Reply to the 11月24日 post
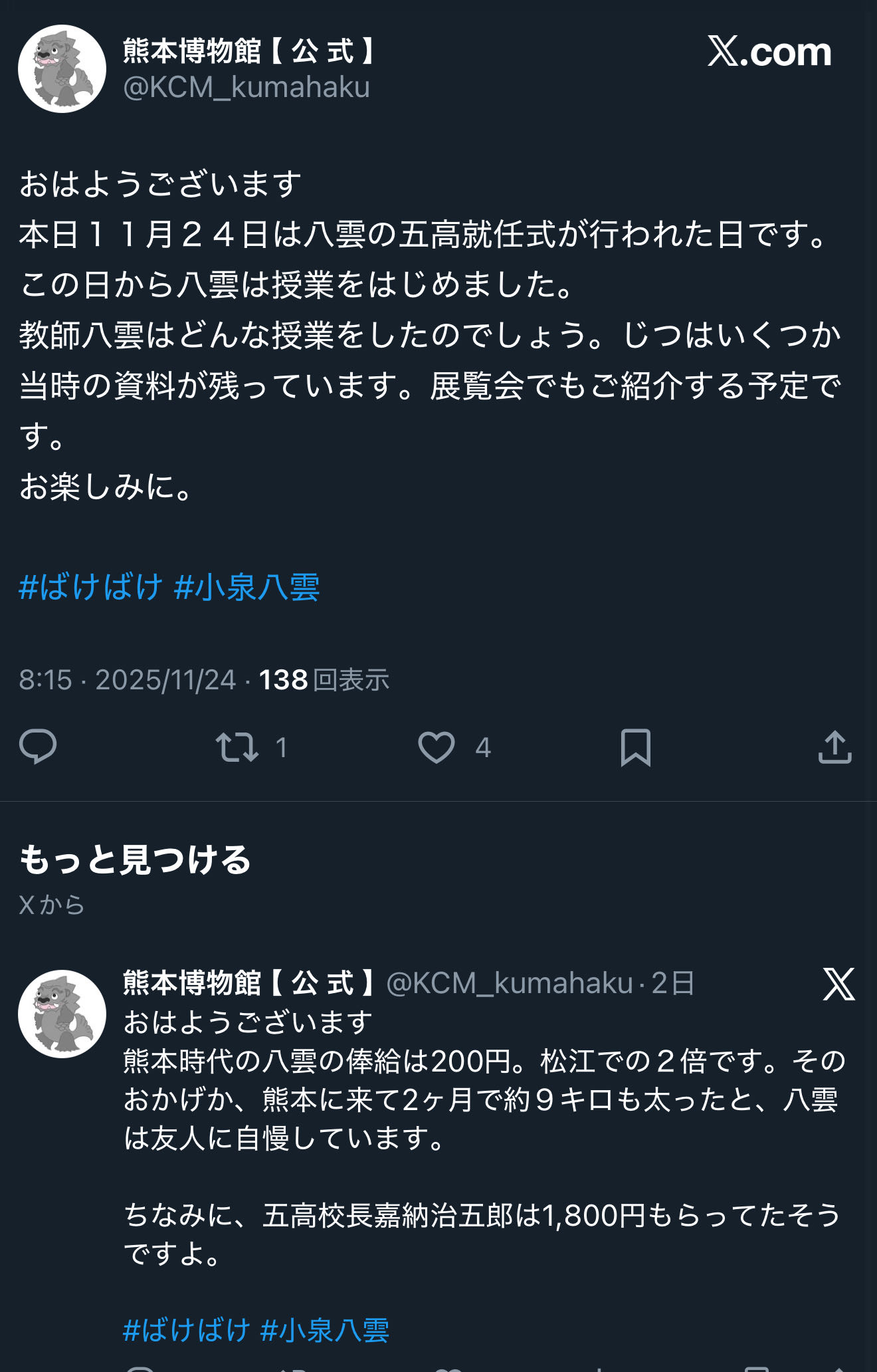The image size is (877, 1372). (38, 746)
